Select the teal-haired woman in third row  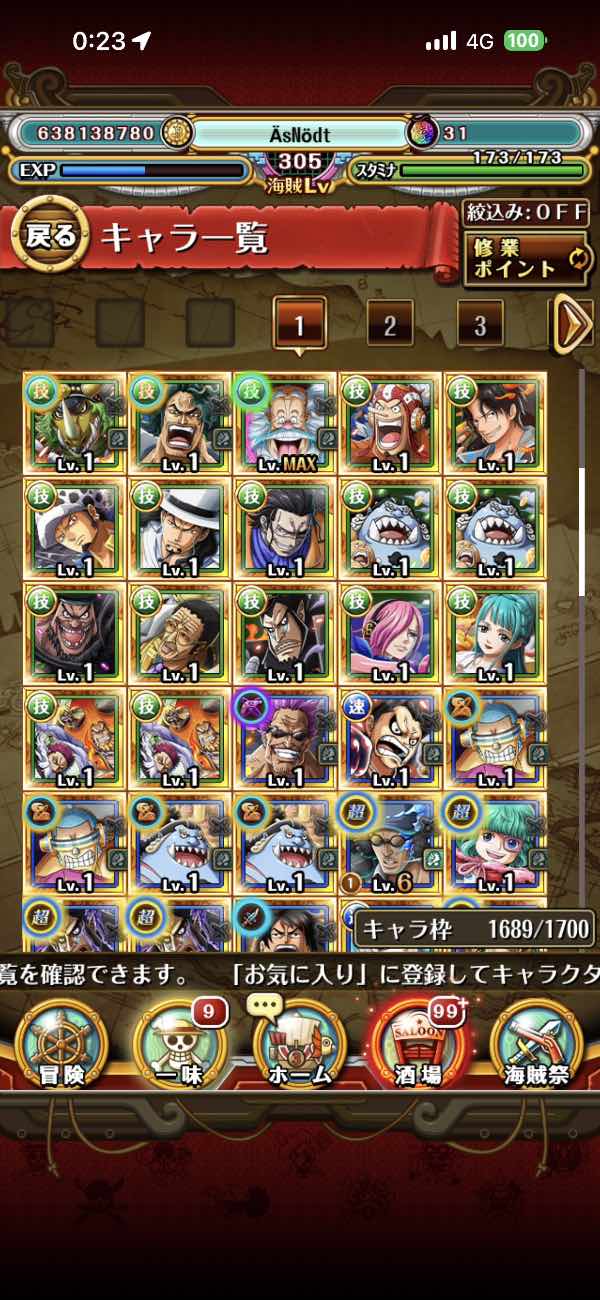(494, 634)
